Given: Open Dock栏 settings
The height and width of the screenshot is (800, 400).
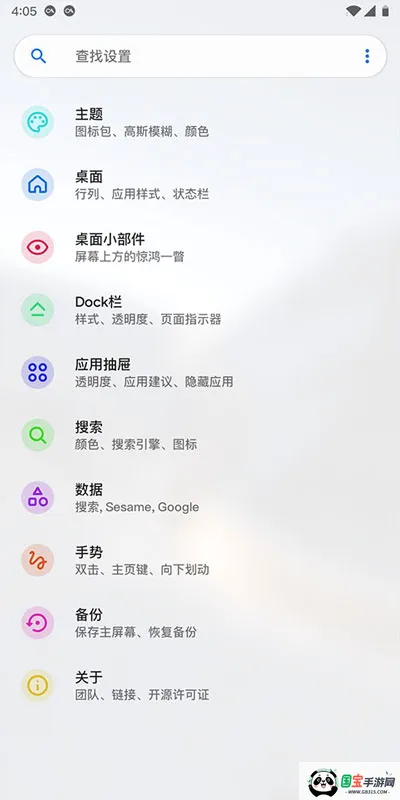Looking at the screenshot, I should pos(200,310).
